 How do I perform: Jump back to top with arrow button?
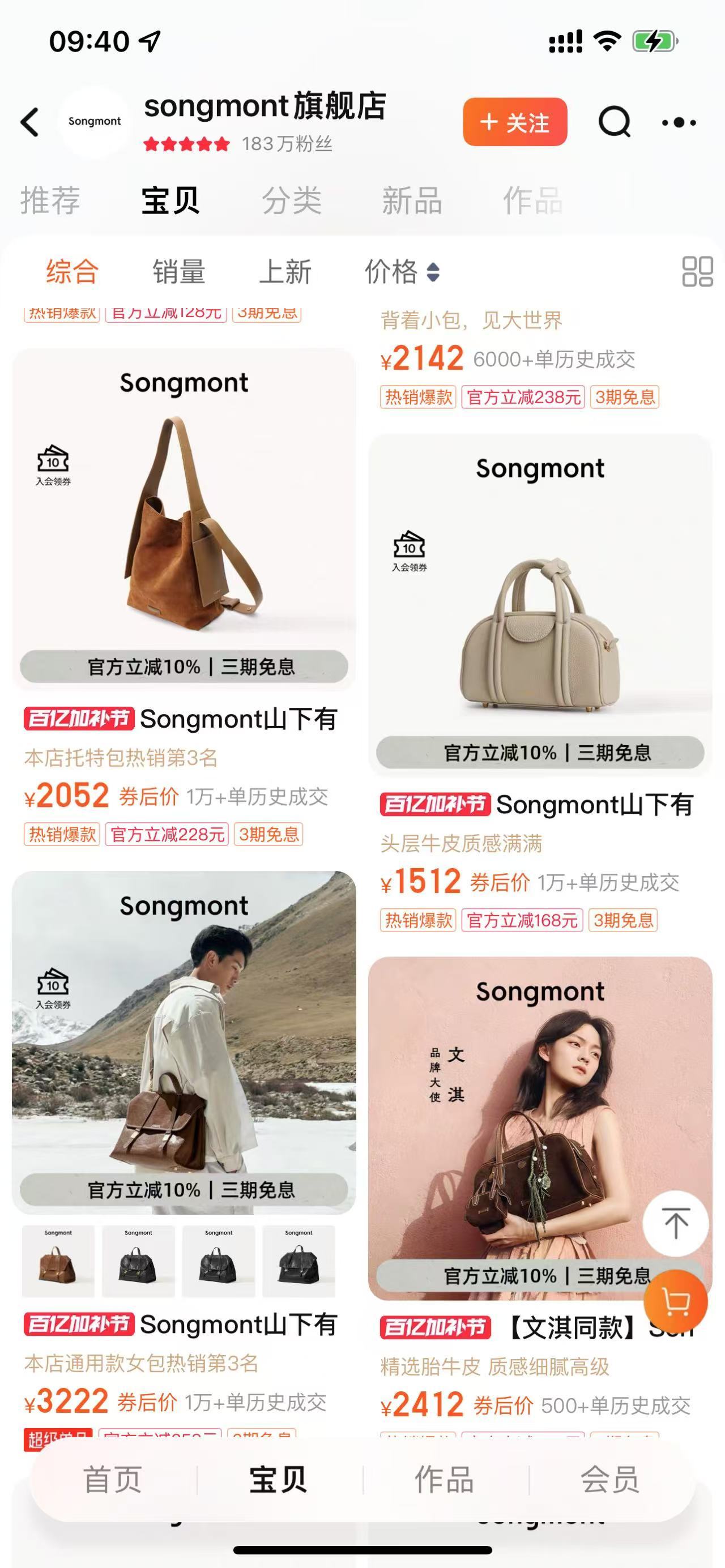[x=675, y=1224]
